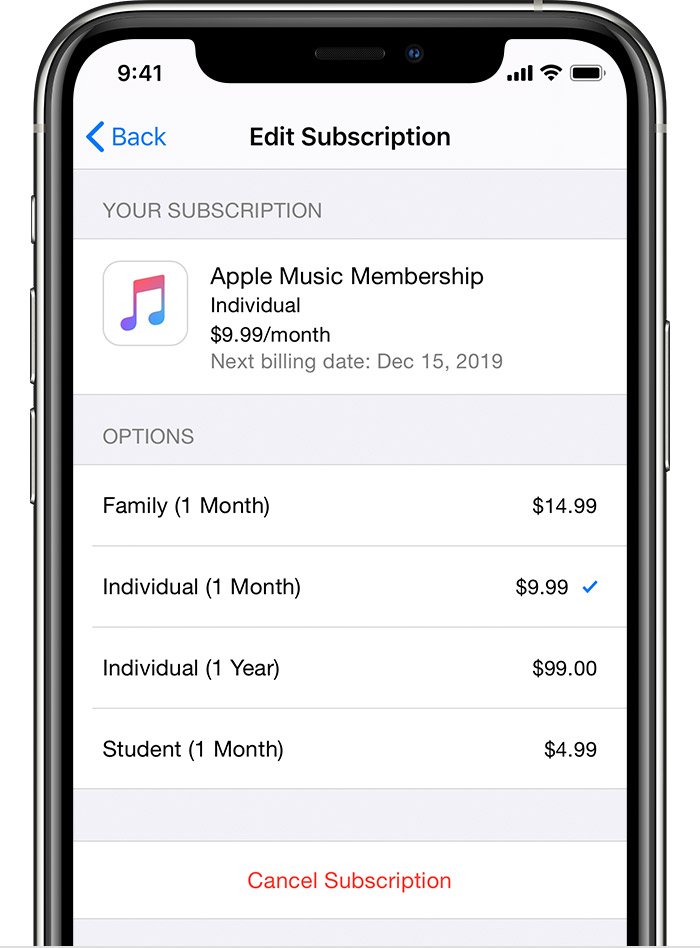Choose the Individual (1 Month) option

(x=349, y=587)
